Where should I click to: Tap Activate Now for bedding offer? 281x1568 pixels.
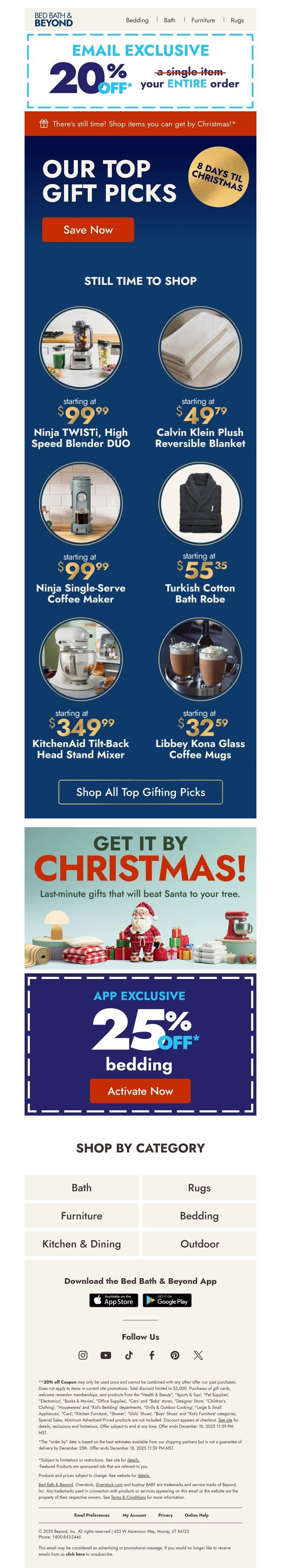pos(140,1091)
